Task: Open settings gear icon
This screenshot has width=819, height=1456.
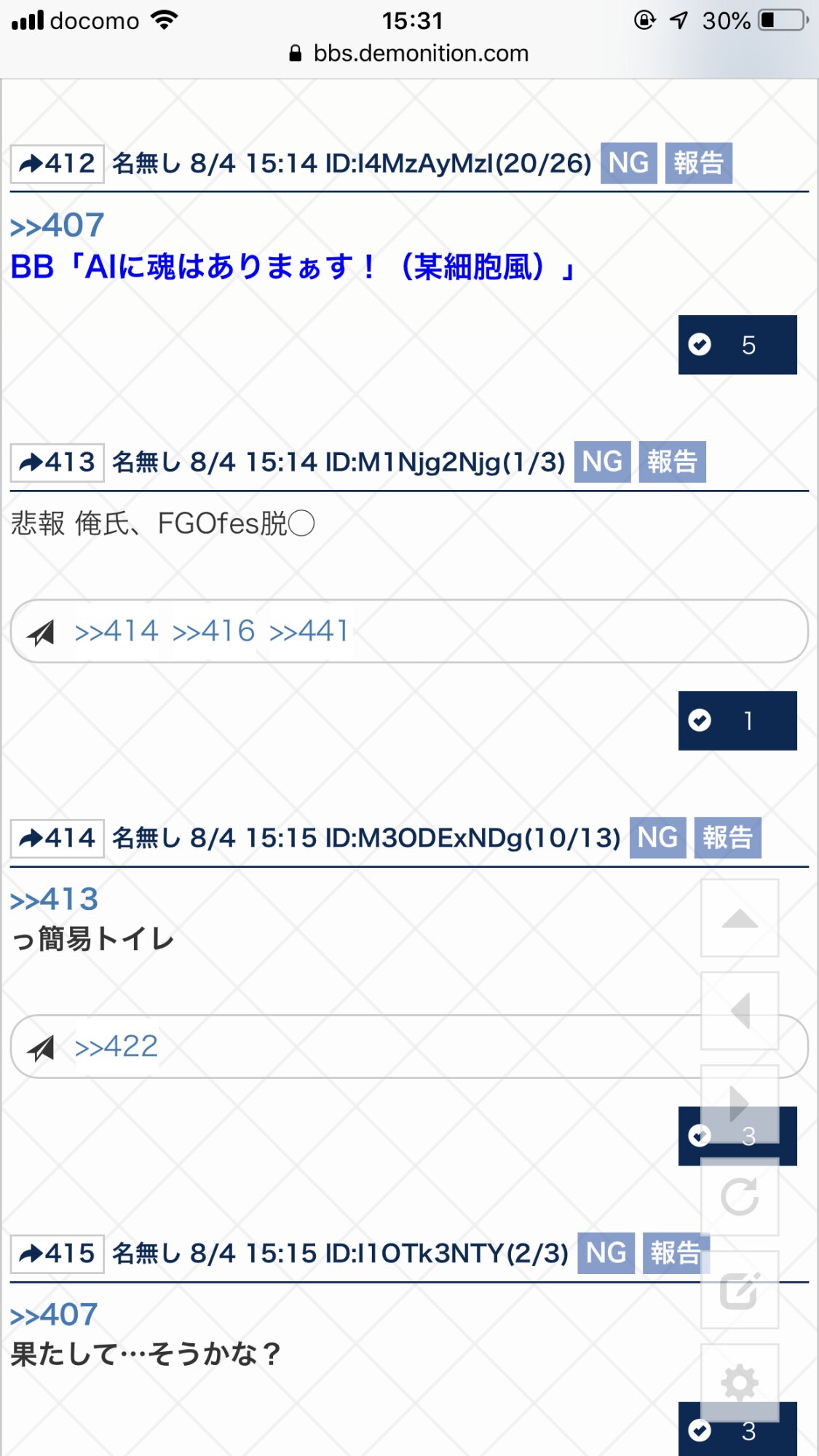Action: 740,1382
